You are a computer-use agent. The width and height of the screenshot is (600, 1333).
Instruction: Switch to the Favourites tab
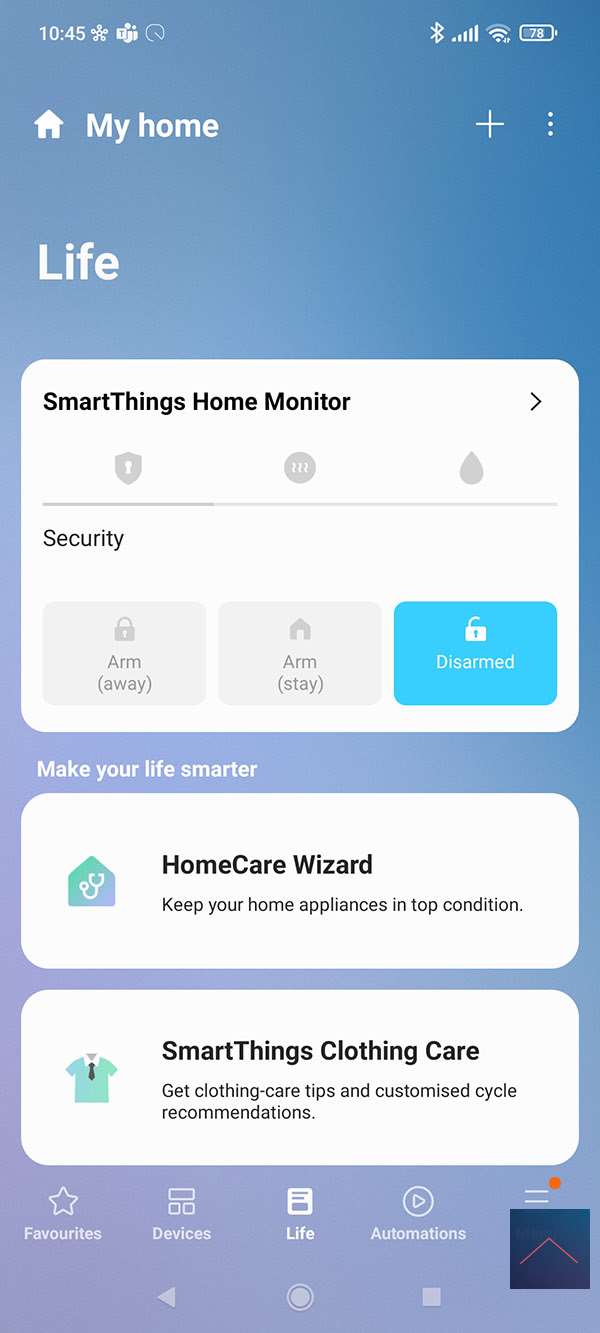(x=63, y=1214)
